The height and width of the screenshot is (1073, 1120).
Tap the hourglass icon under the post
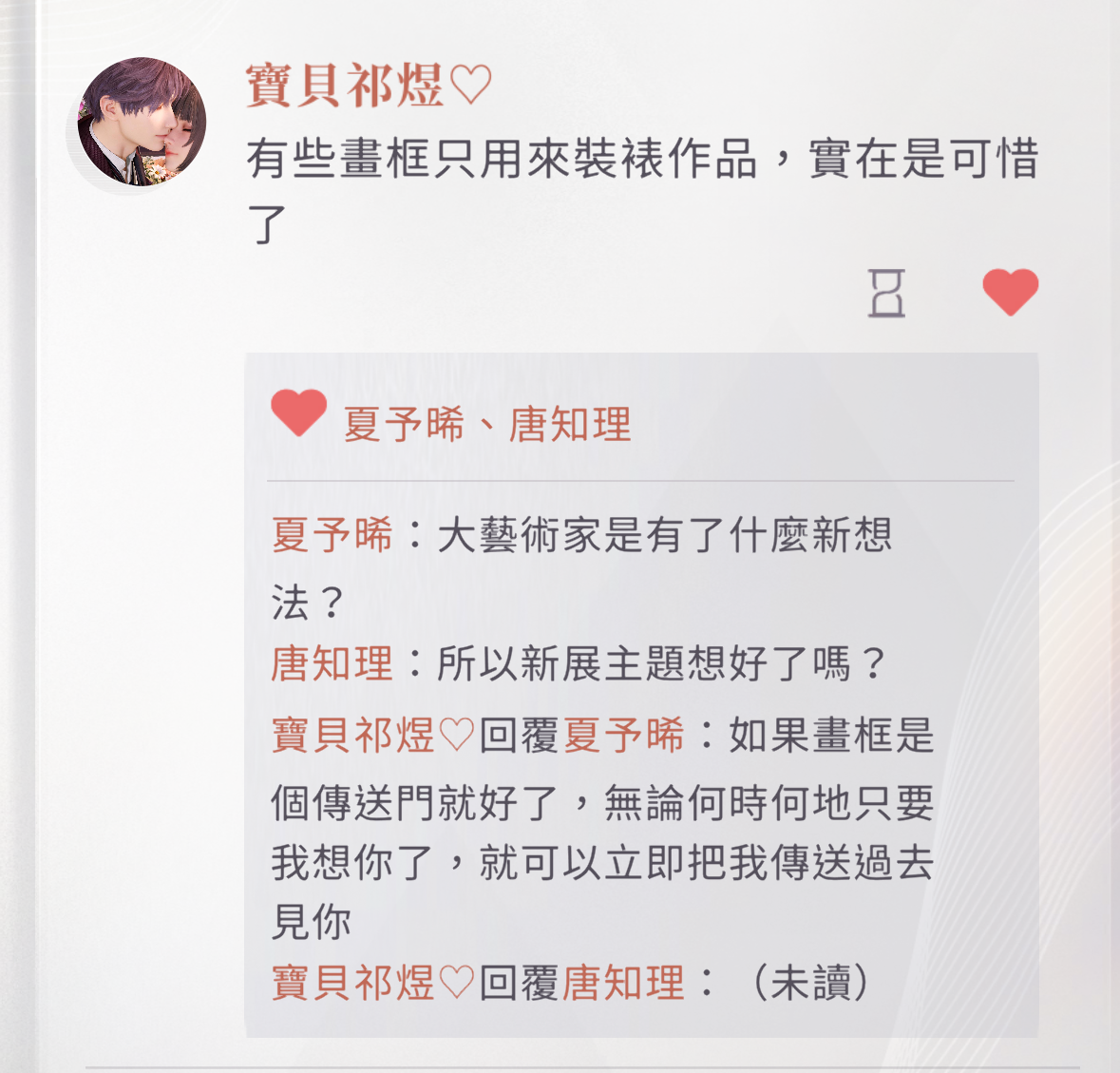(x=885, y=293)
